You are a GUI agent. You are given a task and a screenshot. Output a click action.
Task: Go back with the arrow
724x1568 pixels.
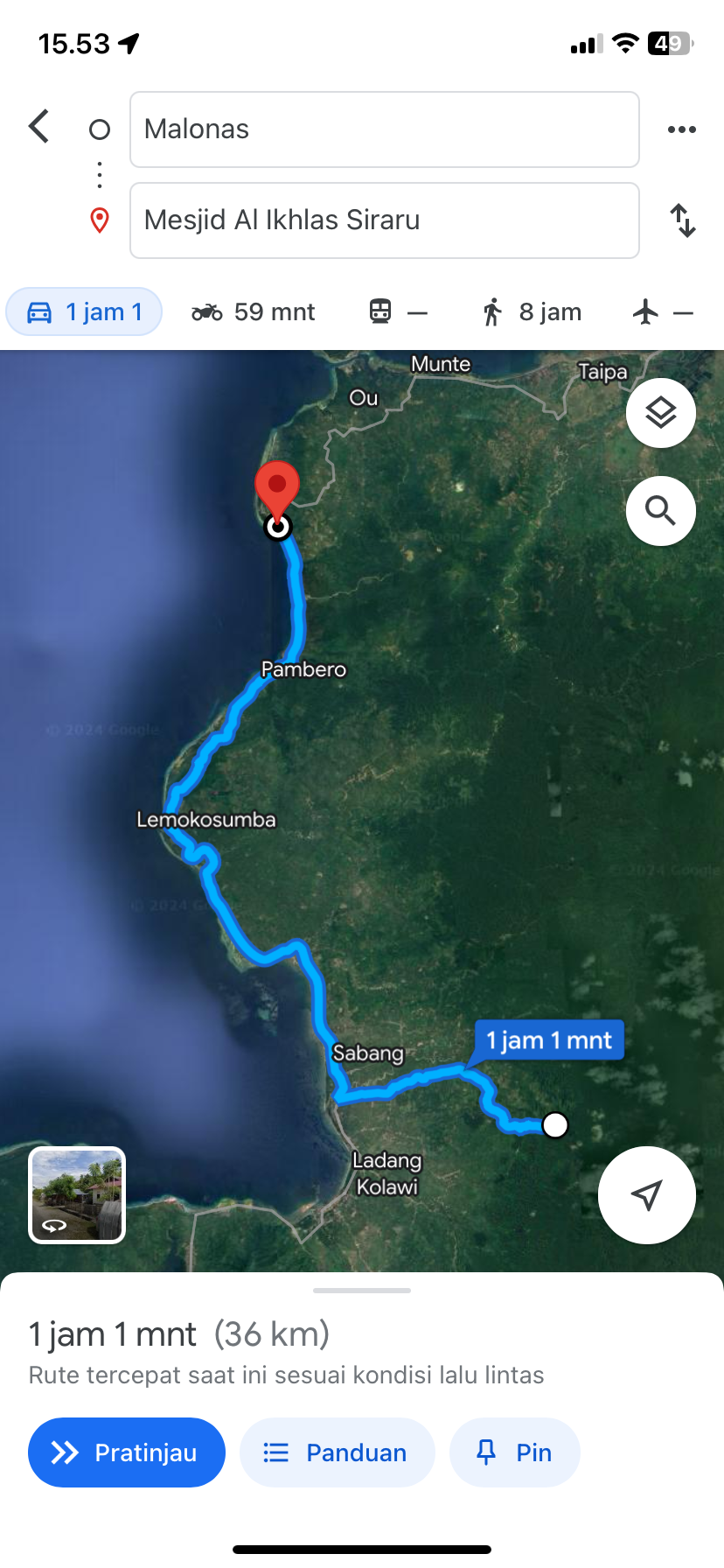click(39, 127)
